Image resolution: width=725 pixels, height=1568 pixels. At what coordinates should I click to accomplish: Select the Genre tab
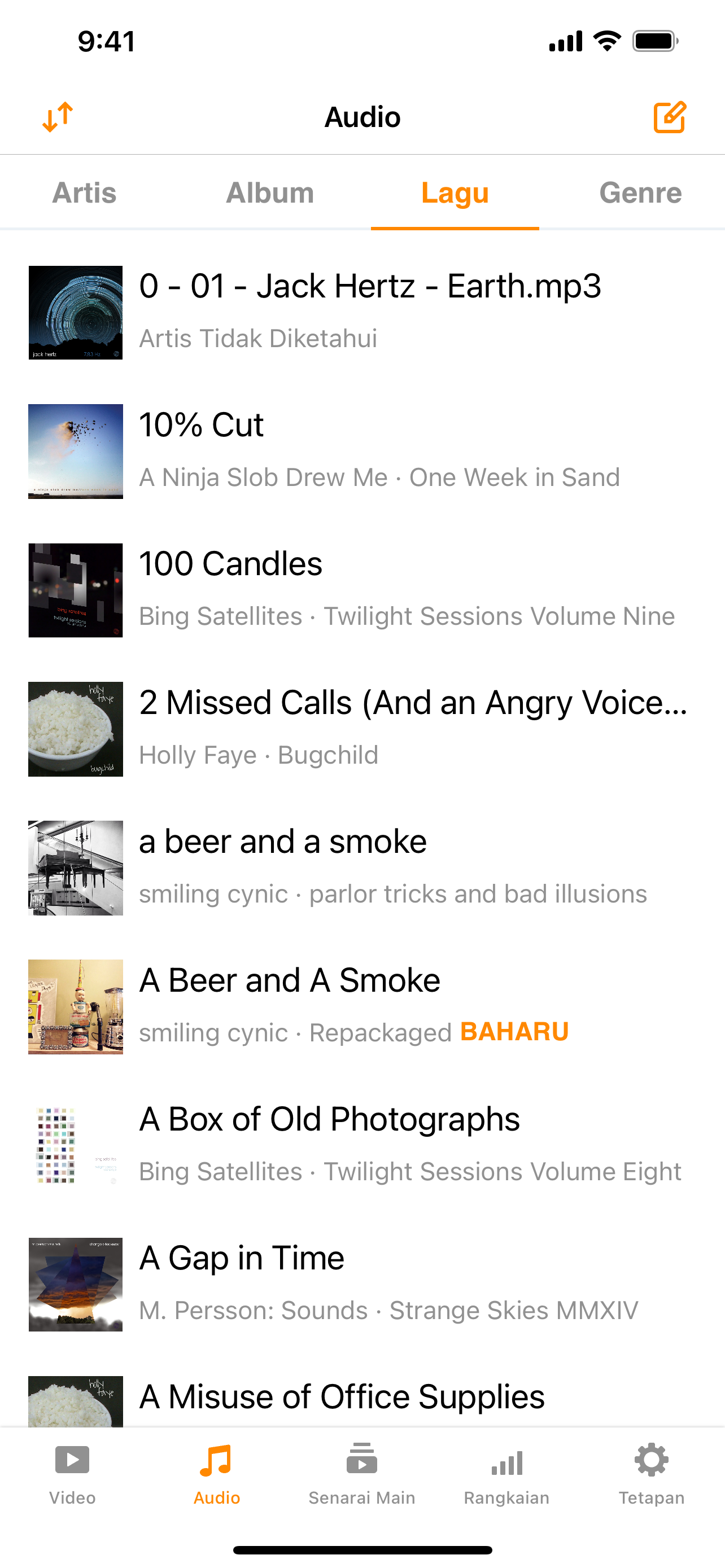640,192
